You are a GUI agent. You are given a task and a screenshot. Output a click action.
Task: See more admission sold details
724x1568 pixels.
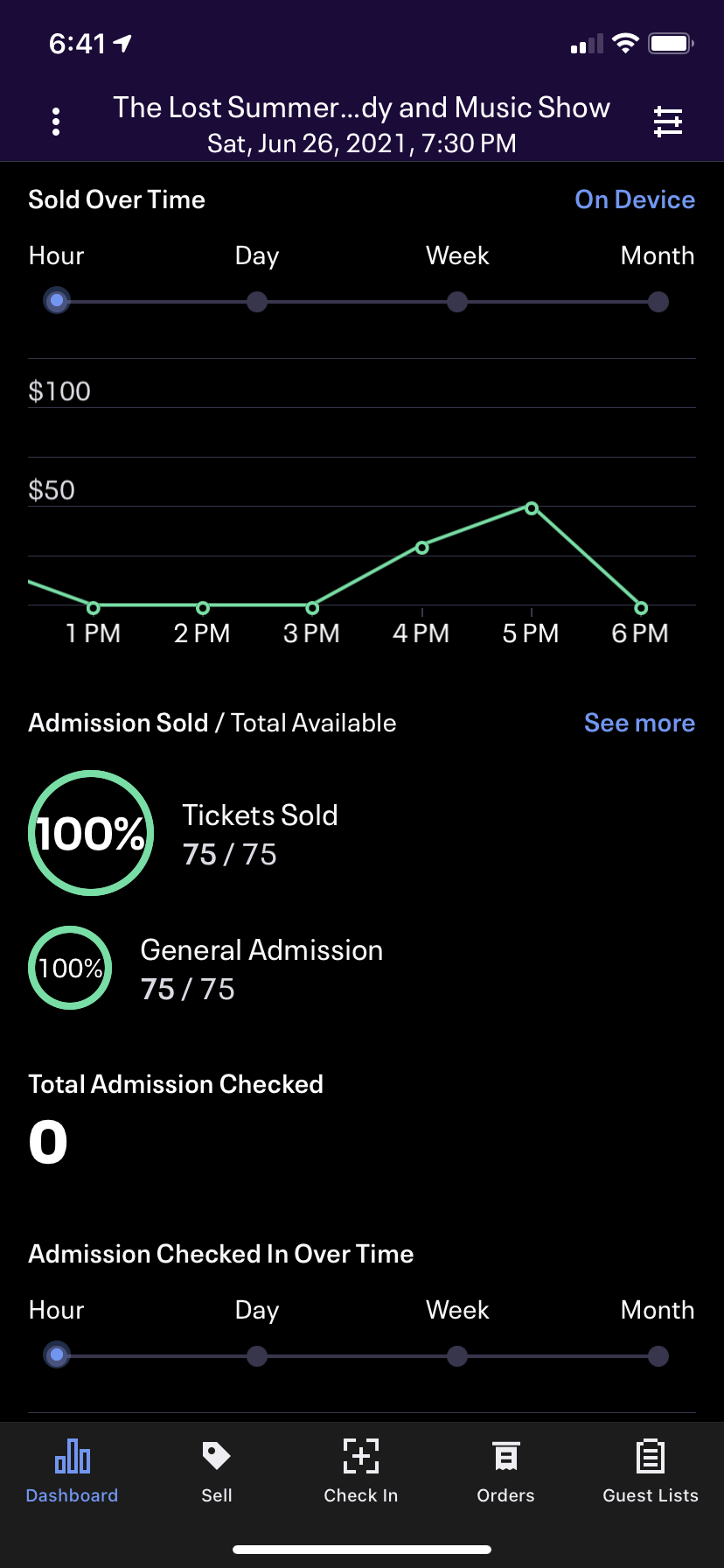coord(639,723)
